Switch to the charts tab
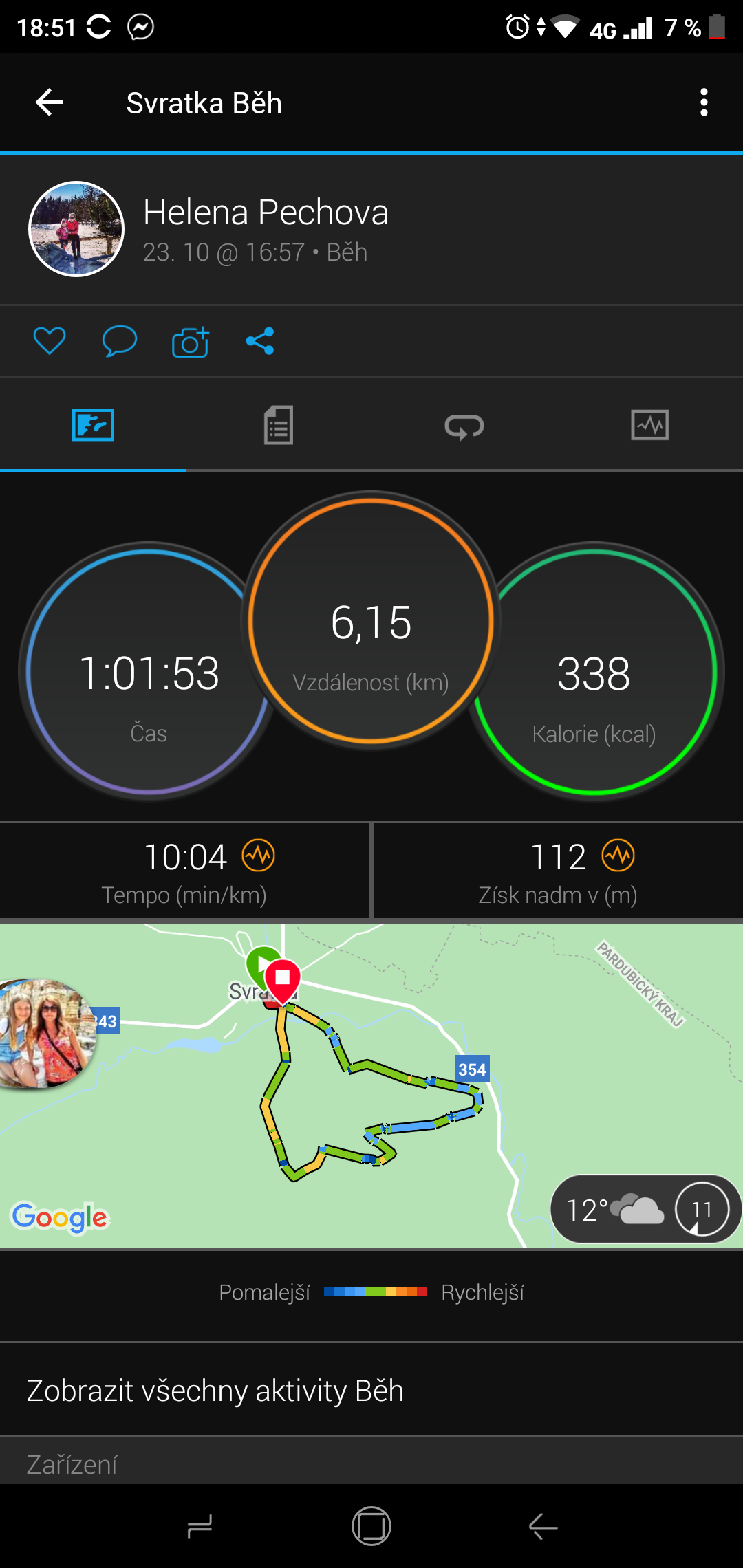 point(650,425)
